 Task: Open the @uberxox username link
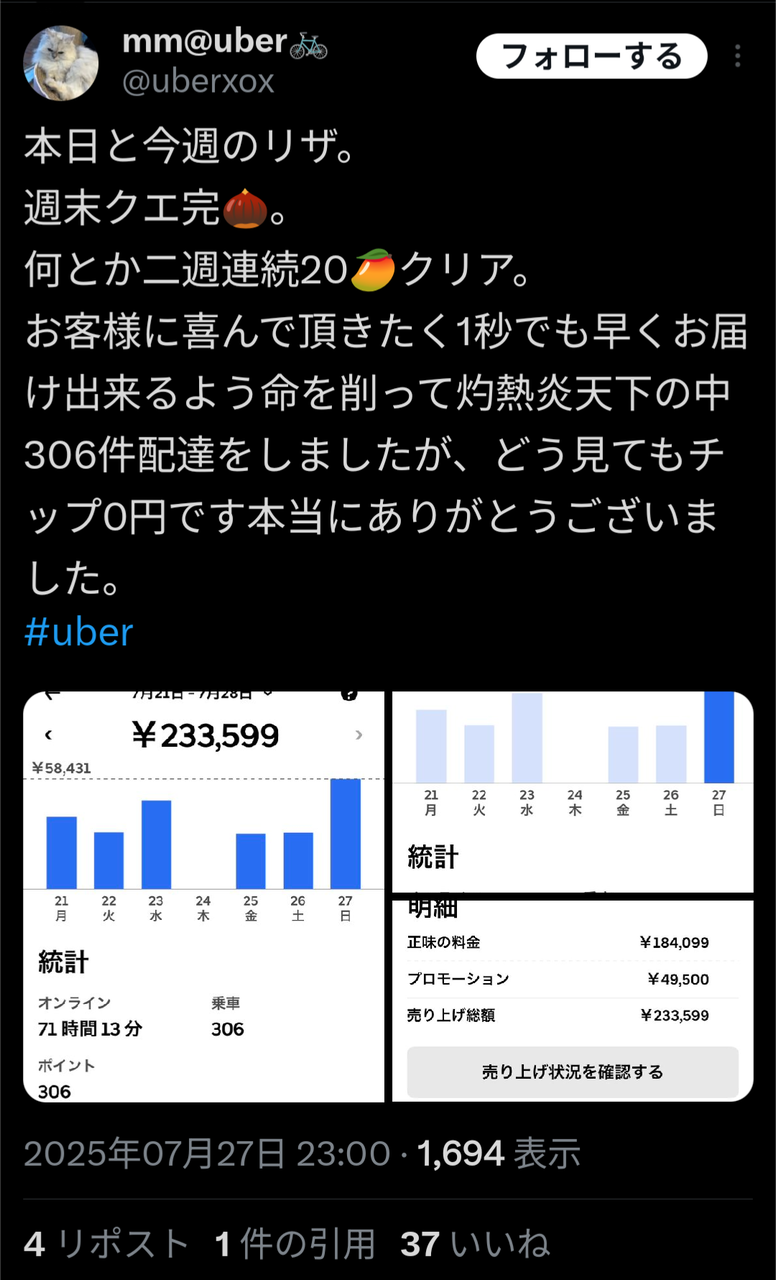[x=198, y=82]
